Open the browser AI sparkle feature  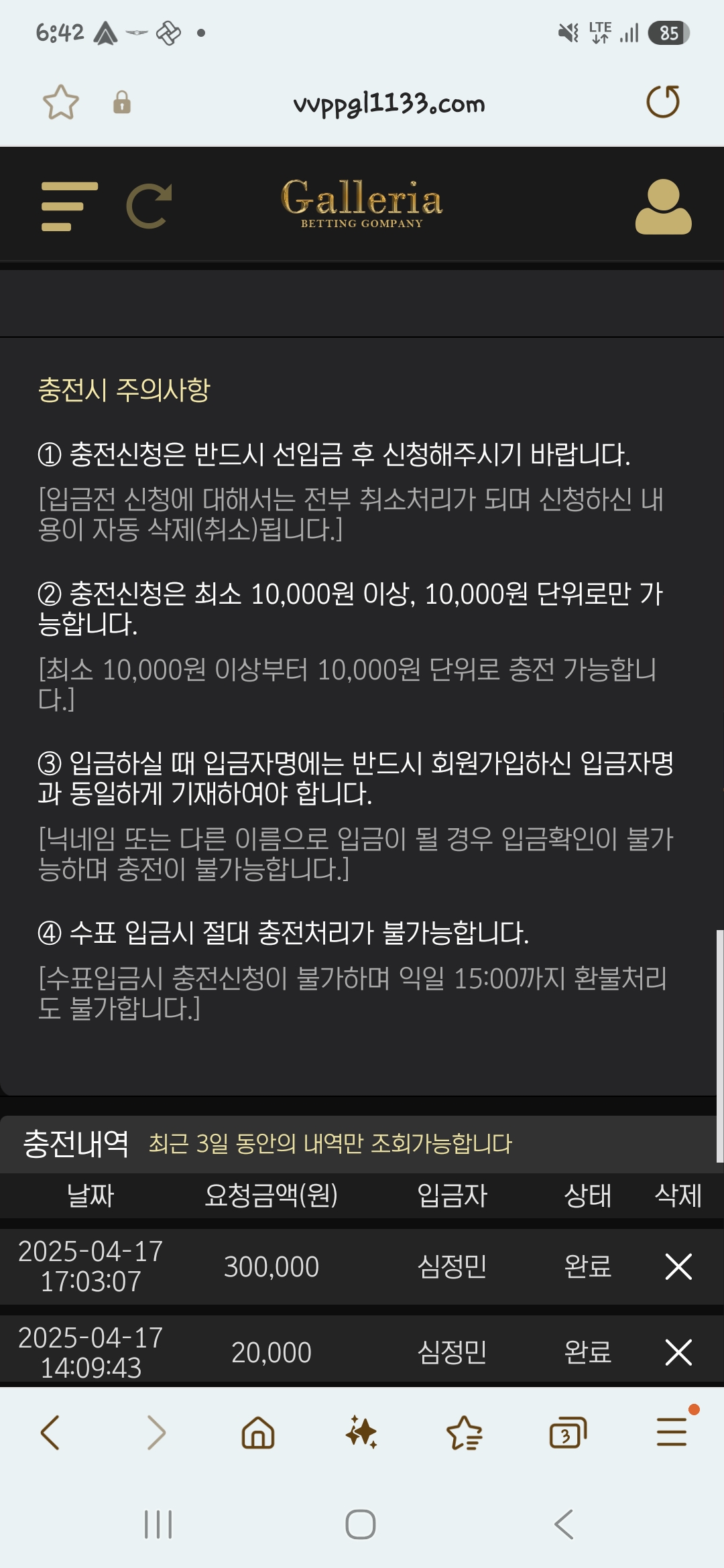361,1433
